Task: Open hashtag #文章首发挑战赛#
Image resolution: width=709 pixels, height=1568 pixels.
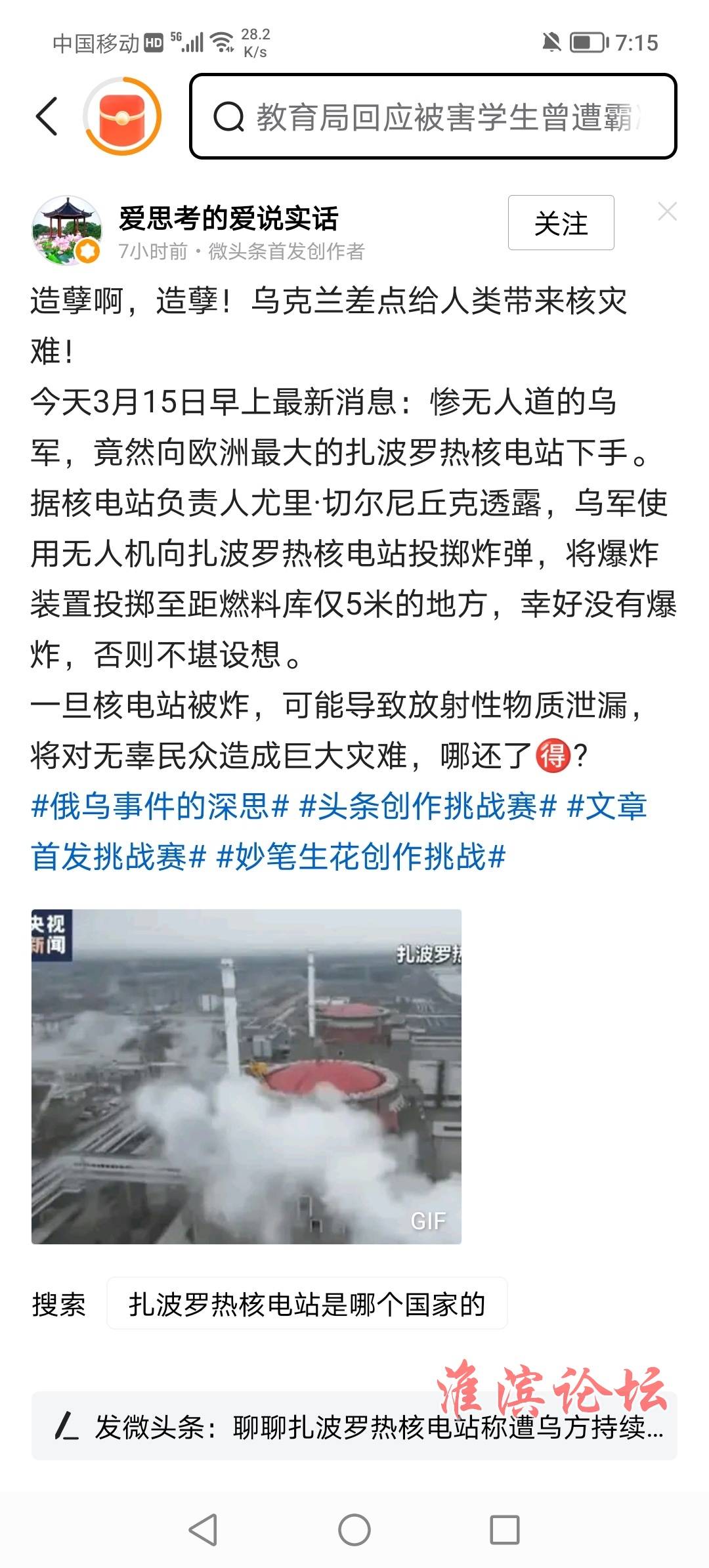Action: coord(118,857)
